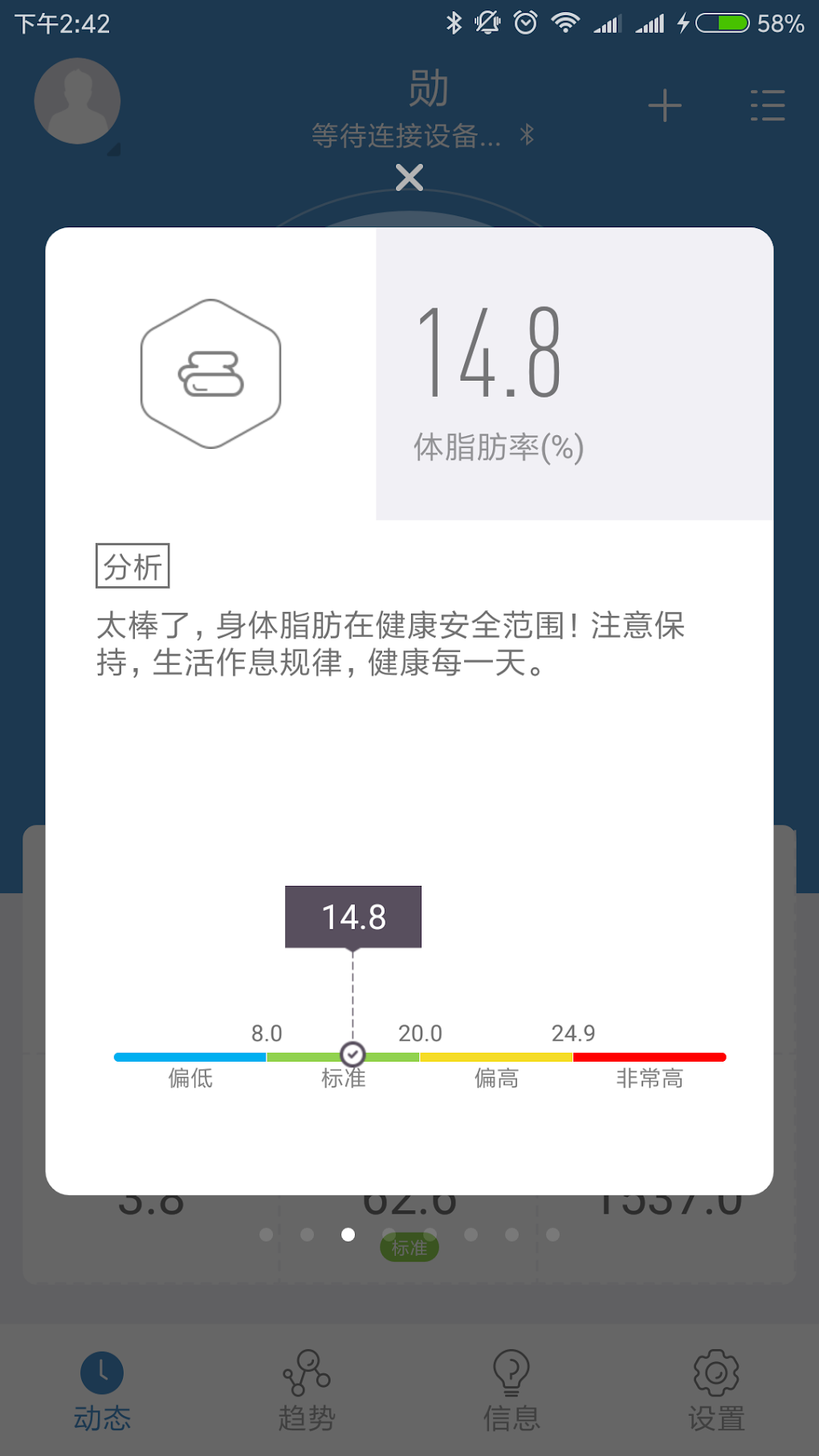The width and height of the screenshot is (819, 1456).
Task: Close the body fat rate popup
Action: pos(409,177)
